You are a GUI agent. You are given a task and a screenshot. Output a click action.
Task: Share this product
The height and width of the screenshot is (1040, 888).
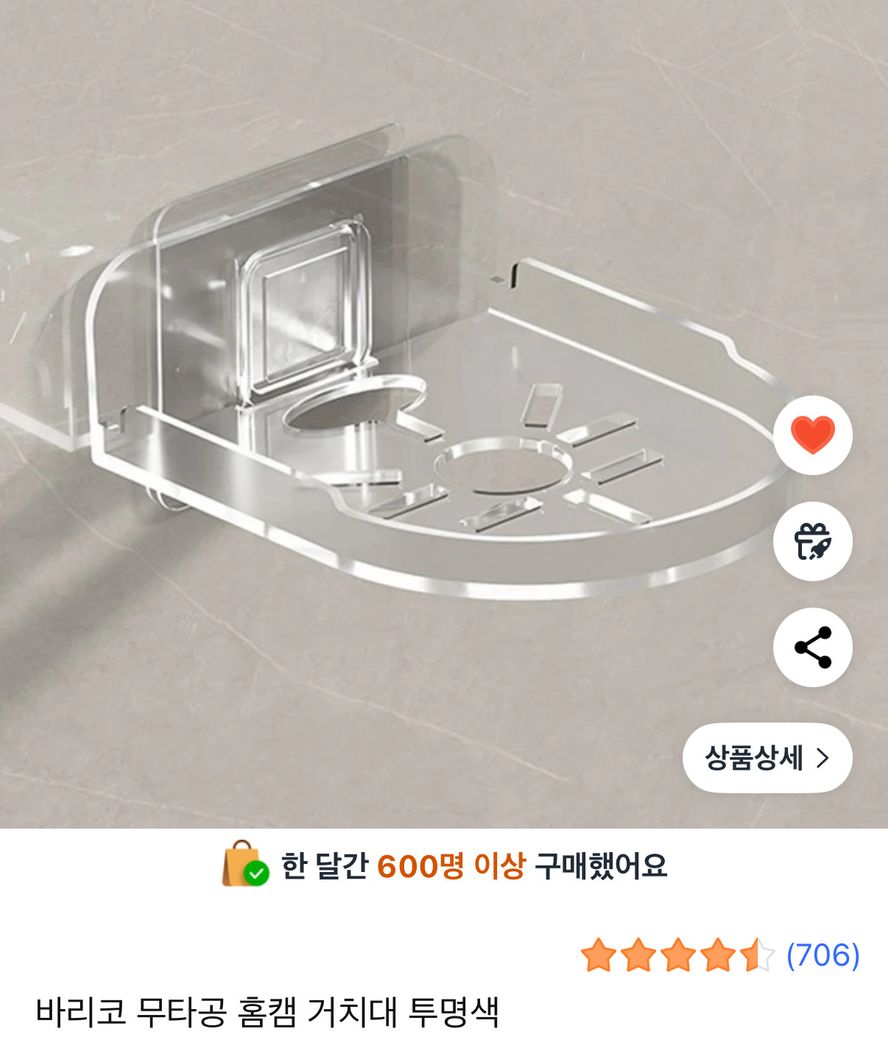click(812, 647)
